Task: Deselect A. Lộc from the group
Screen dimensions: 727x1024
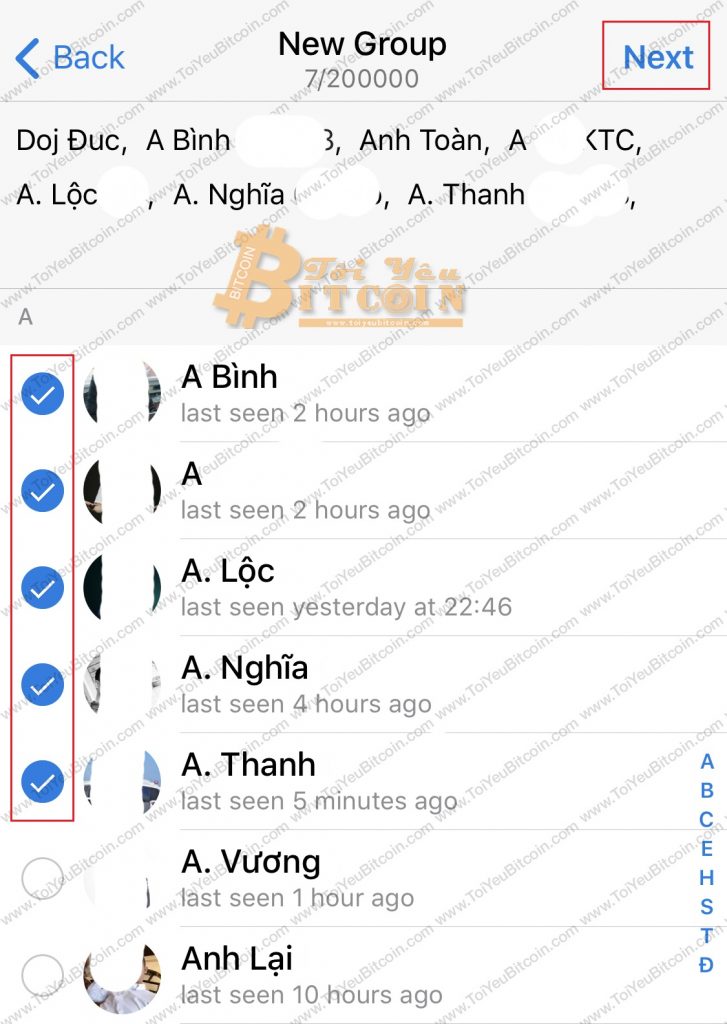Action: 42,588
